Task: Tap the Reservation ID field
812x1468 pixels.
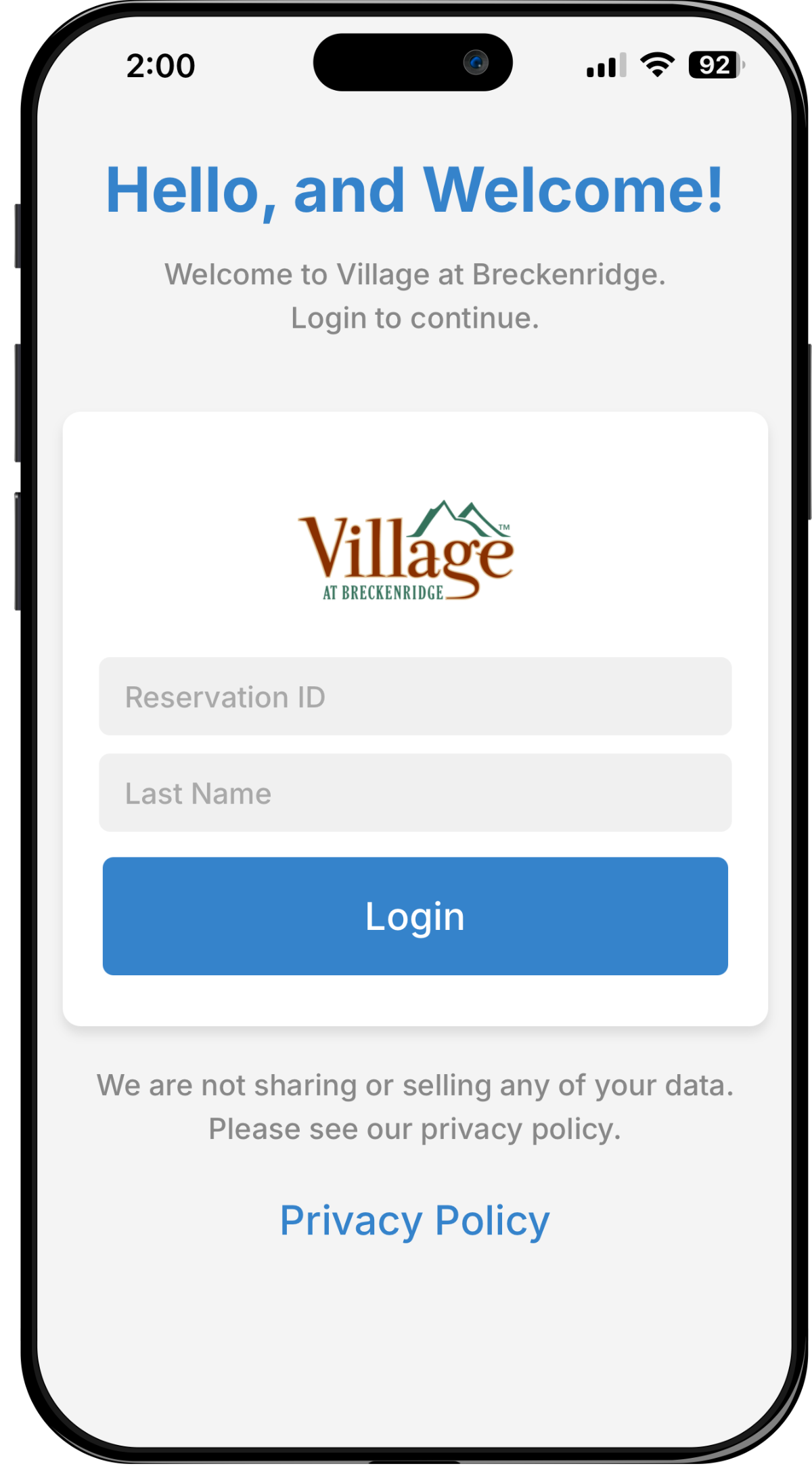Action: click(x=415, y=696)
